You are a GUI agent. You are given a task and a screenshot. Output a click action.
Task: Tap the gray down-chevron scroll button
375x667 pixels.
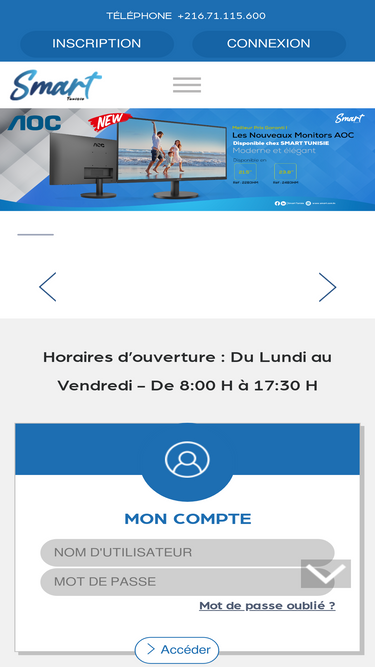pos(326,574)
